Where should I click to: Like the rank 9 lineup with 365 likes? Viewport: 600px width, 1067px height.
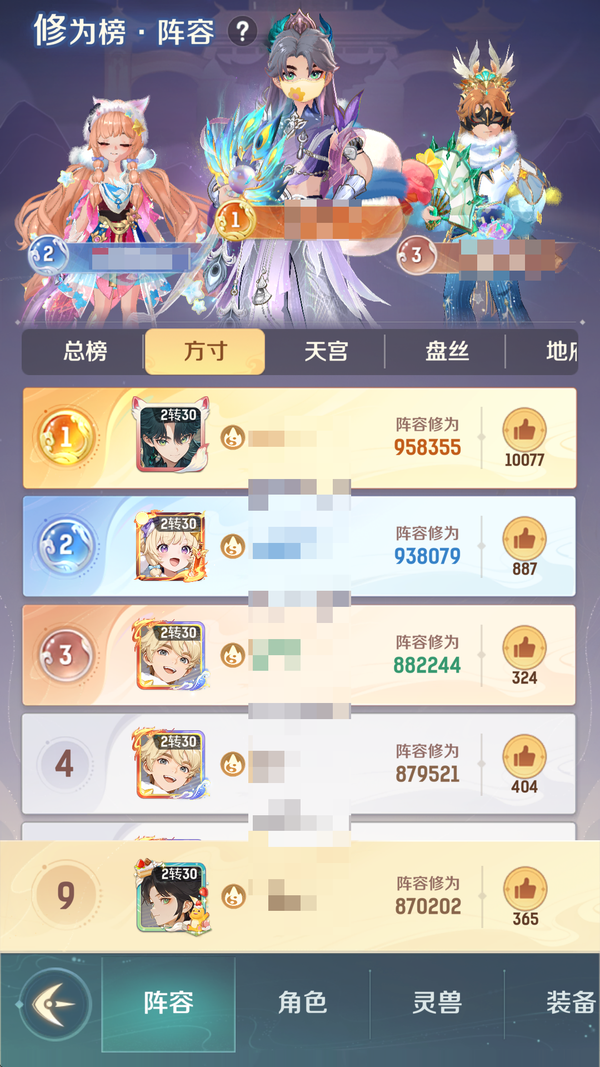[x=524, y=888]
